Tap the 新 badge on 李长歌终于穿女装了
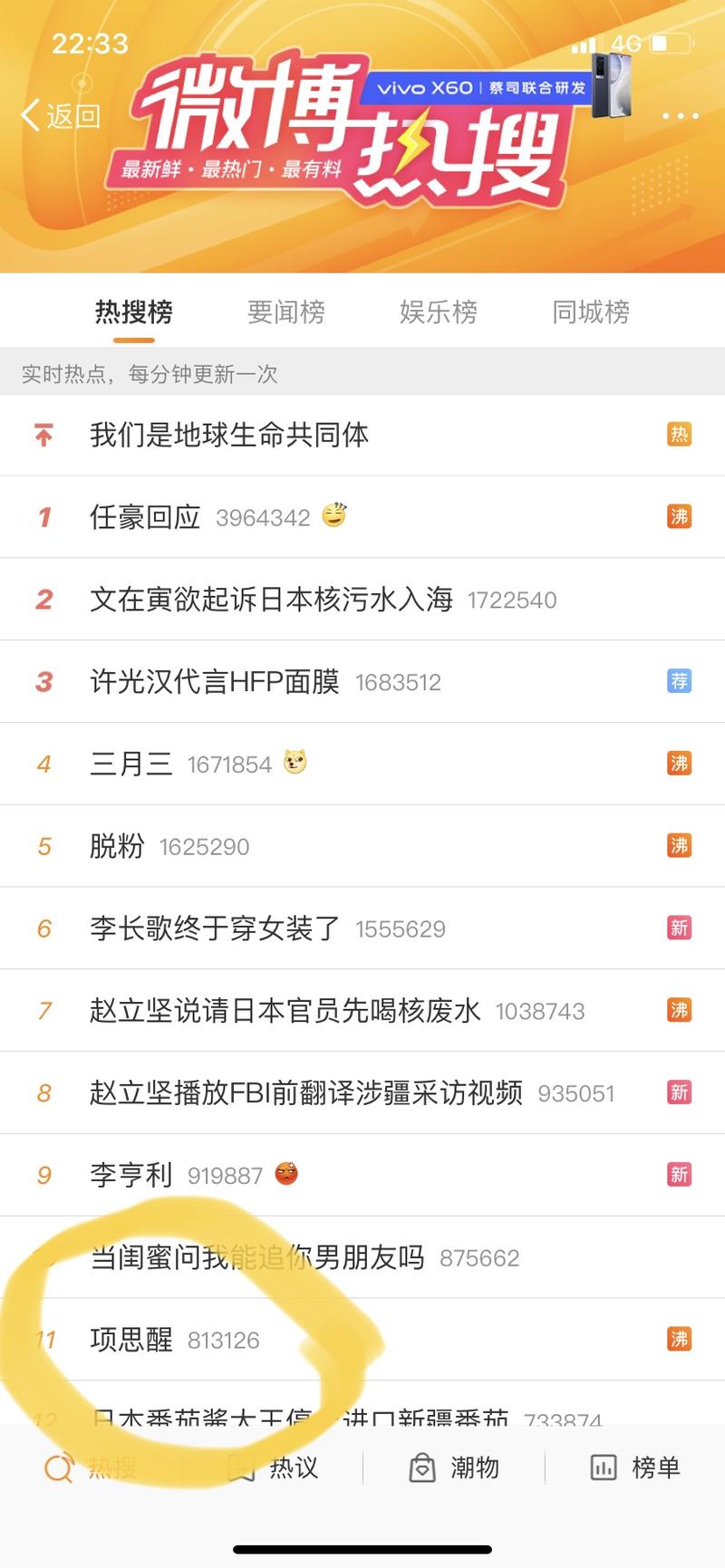The height and width of the screenshot is (1568, 725). pos(680,928)
